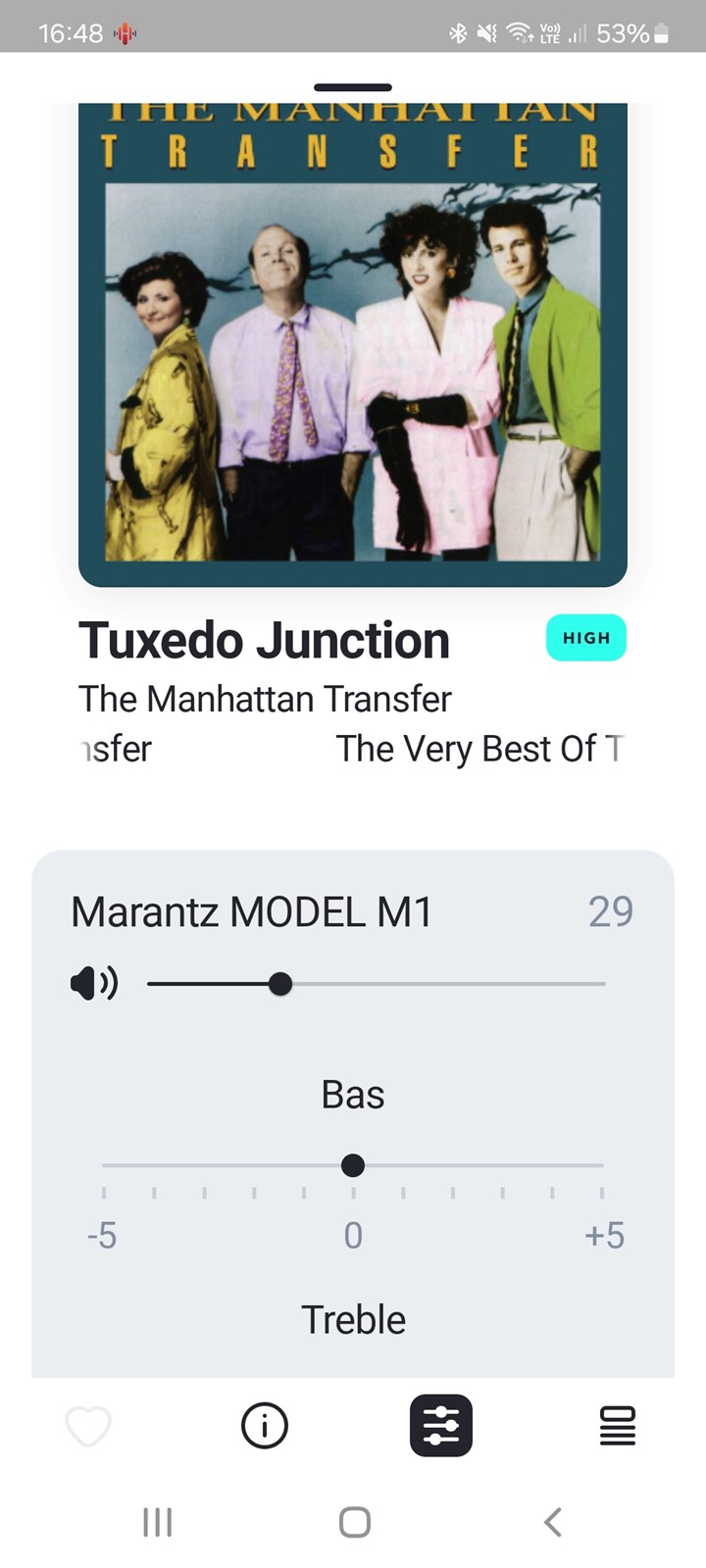Open the track info icon

pos(265,1426)
